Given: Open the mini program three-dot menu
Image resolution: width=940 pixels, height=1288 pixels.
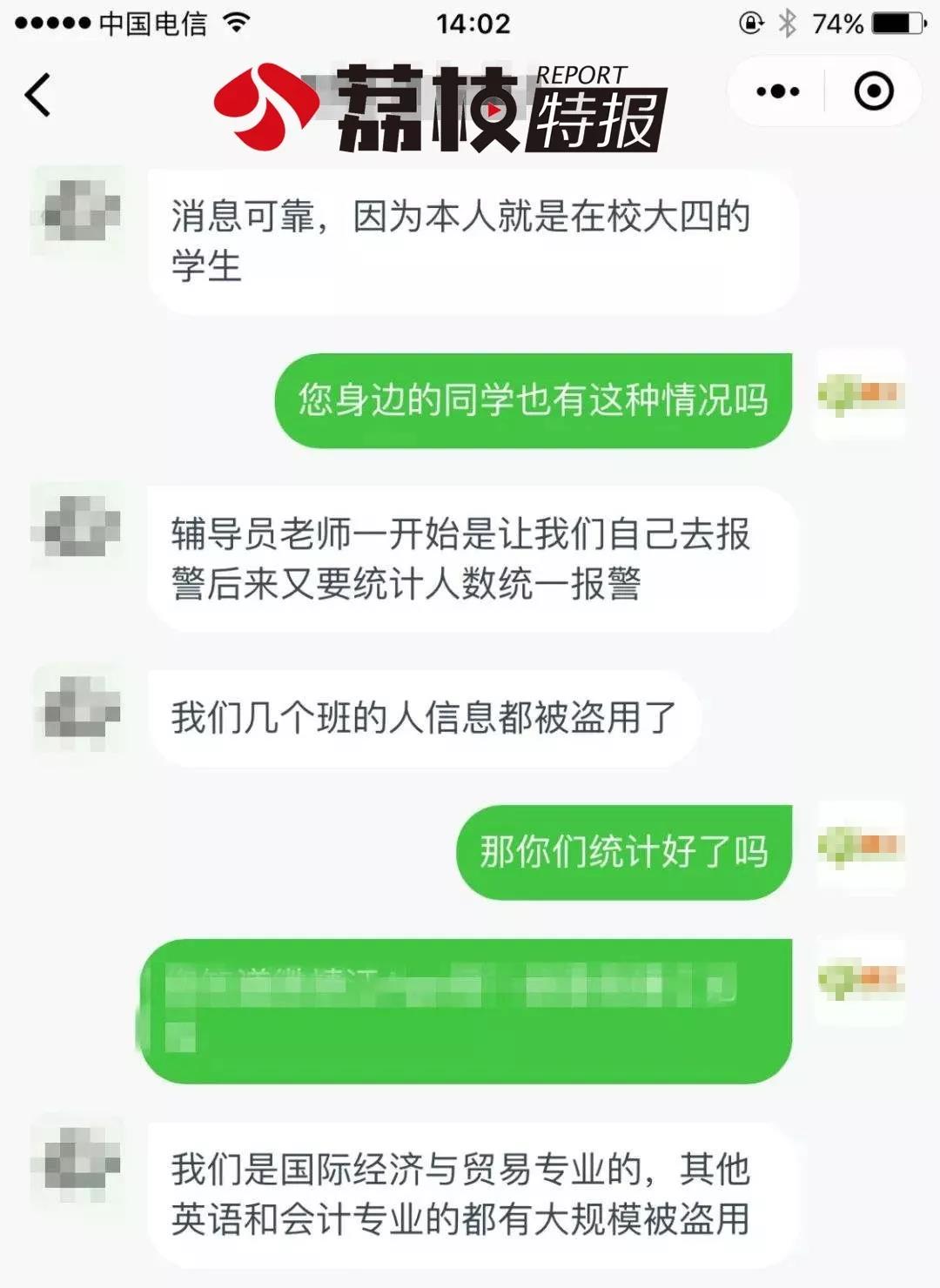Looking at the screenshot, I should 777,91.
